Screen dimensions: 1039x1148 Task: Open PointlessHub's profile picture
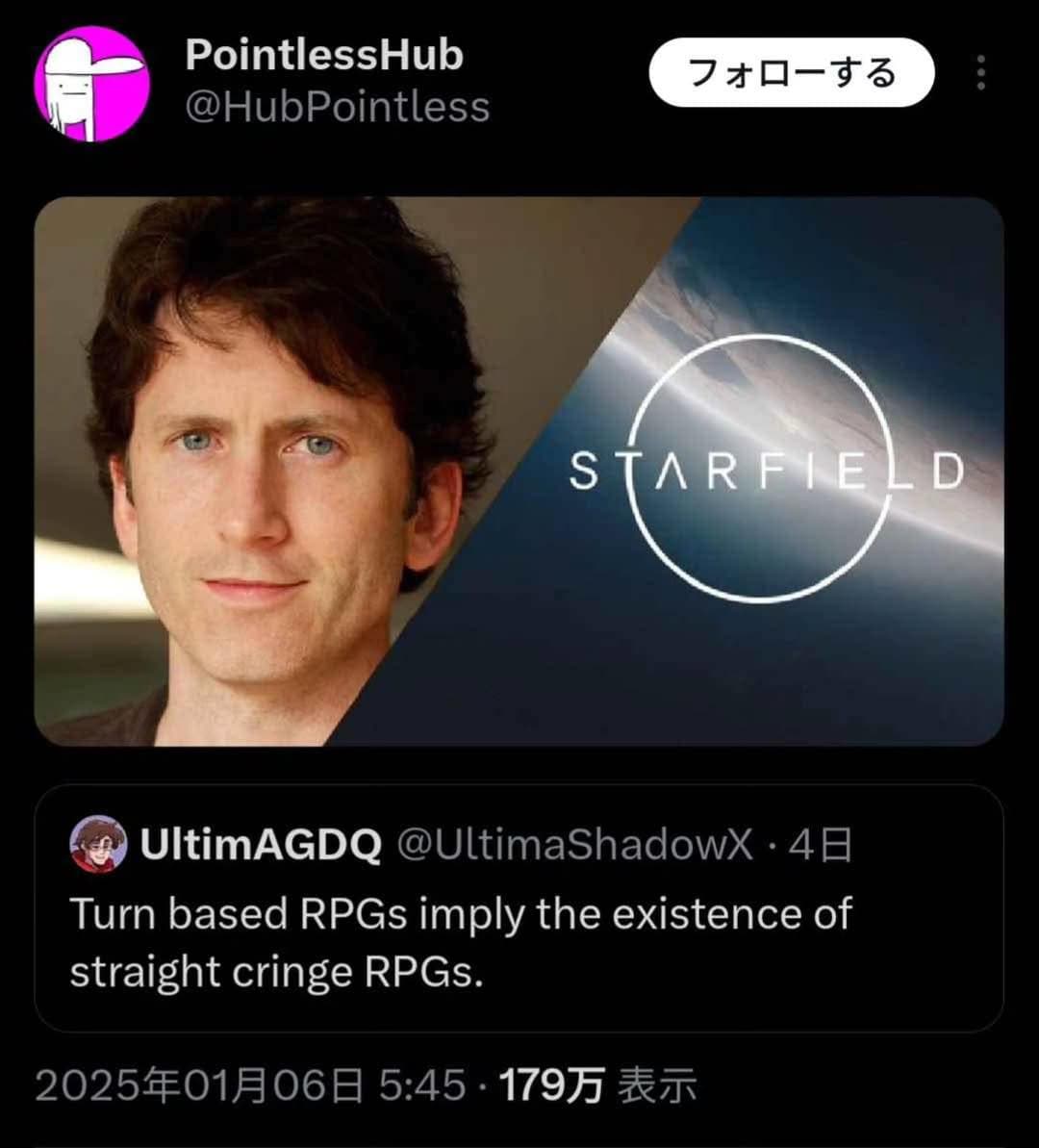click(x=92, y=84)
